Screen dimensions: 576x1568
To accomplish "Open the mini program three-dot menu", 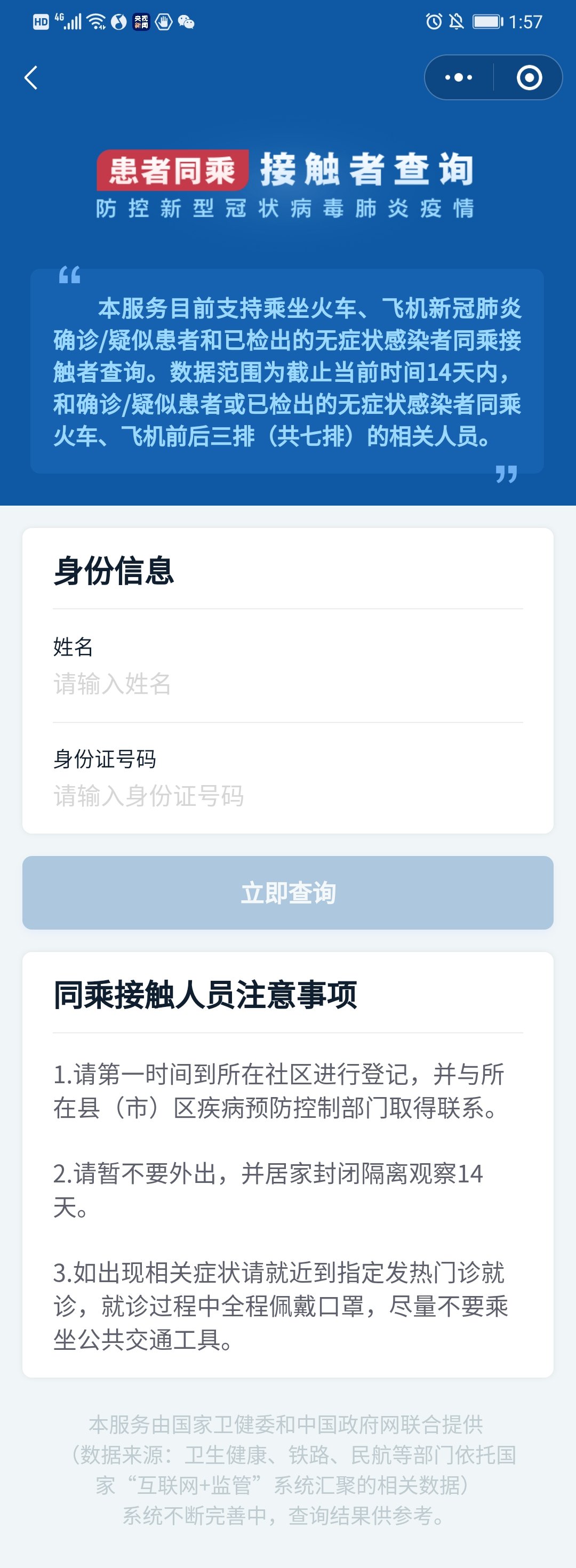I will coord(459,78).
